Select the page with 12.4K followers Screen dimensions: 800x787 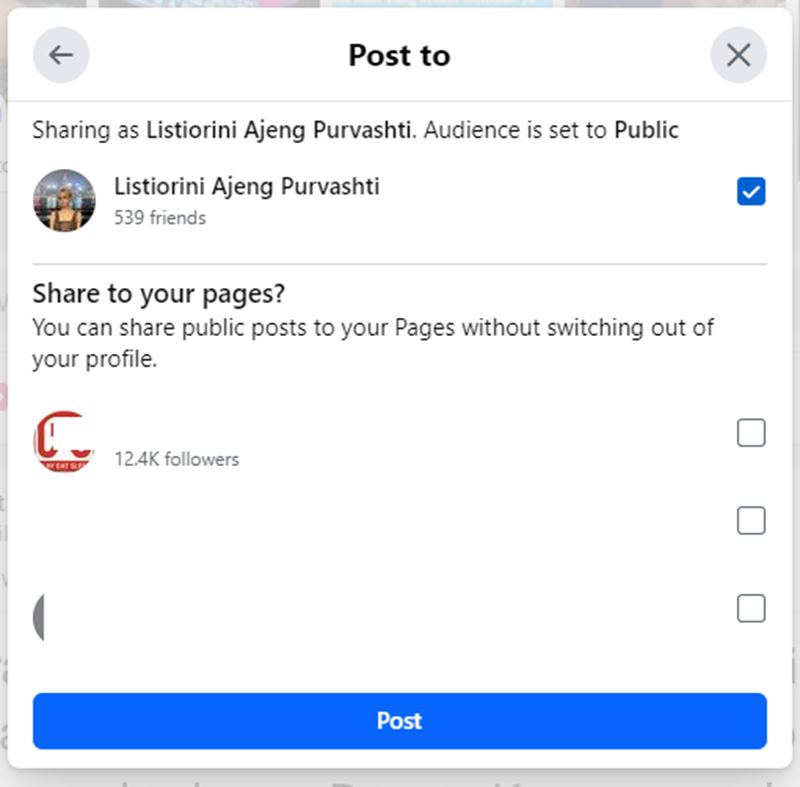[x=751, y=433]
